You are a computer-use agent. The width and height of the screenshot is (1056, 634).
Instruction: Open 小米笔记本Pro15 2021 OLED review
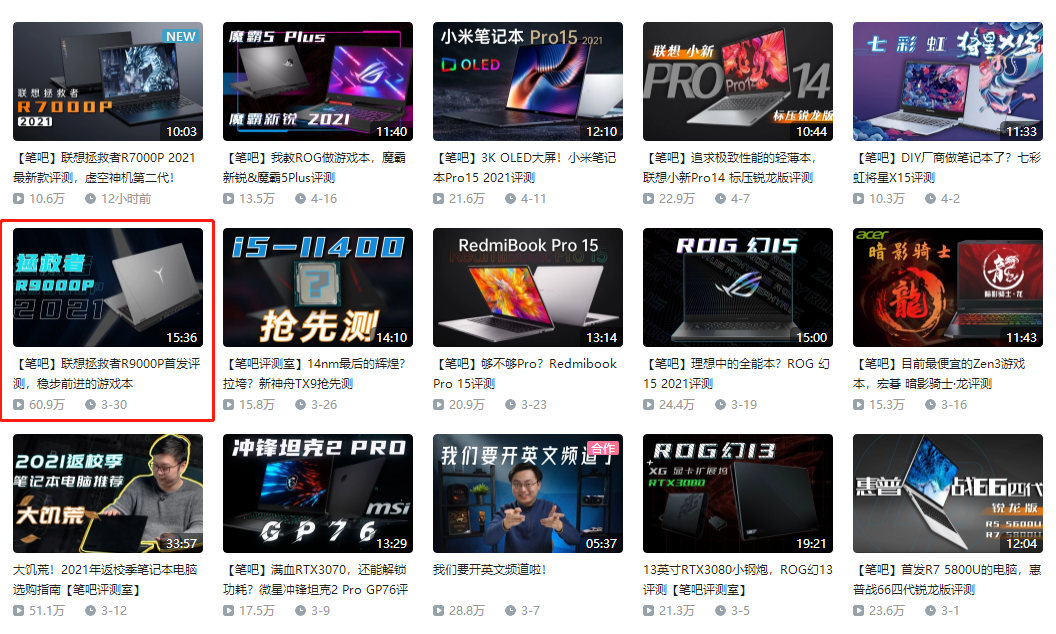[x=528, y=82]
